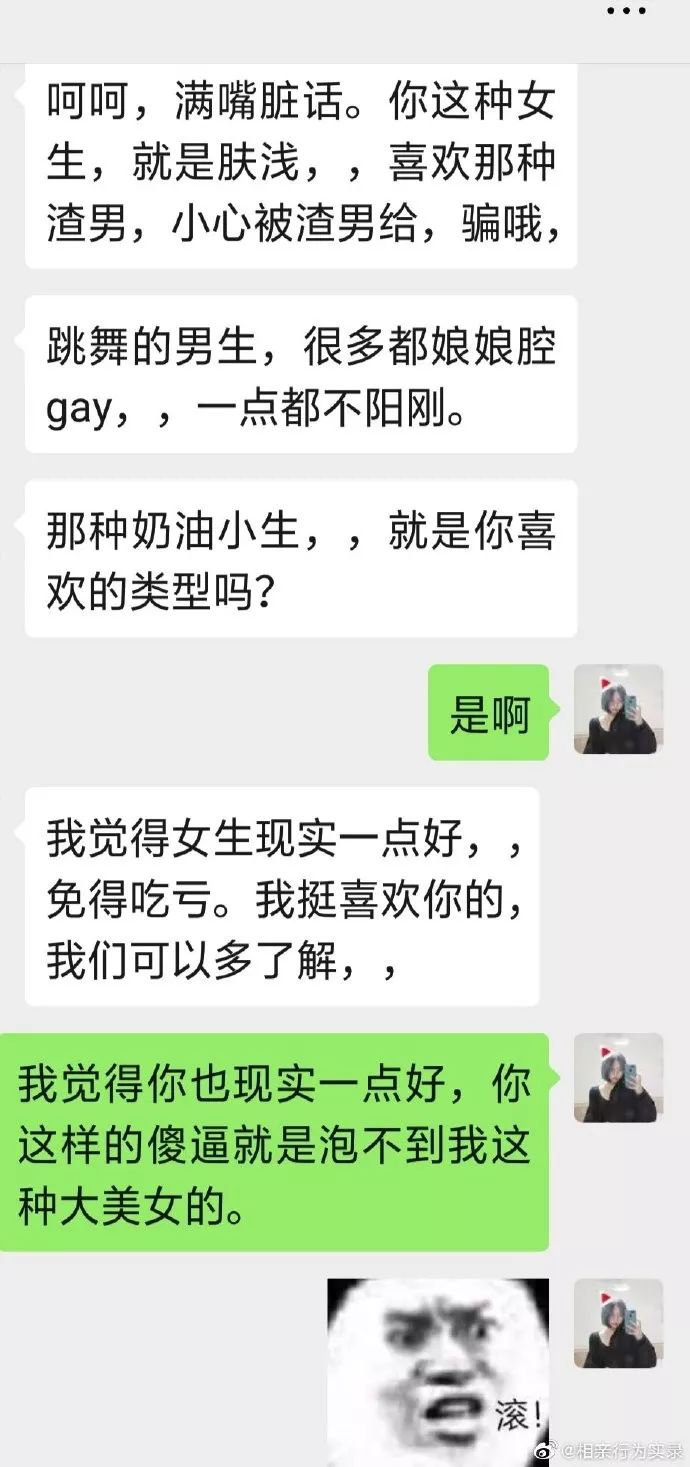Open the avatar next to the "我觉得你也现实一点好" message
This screenshot has height=1467, width=690.
(618, 1078)
